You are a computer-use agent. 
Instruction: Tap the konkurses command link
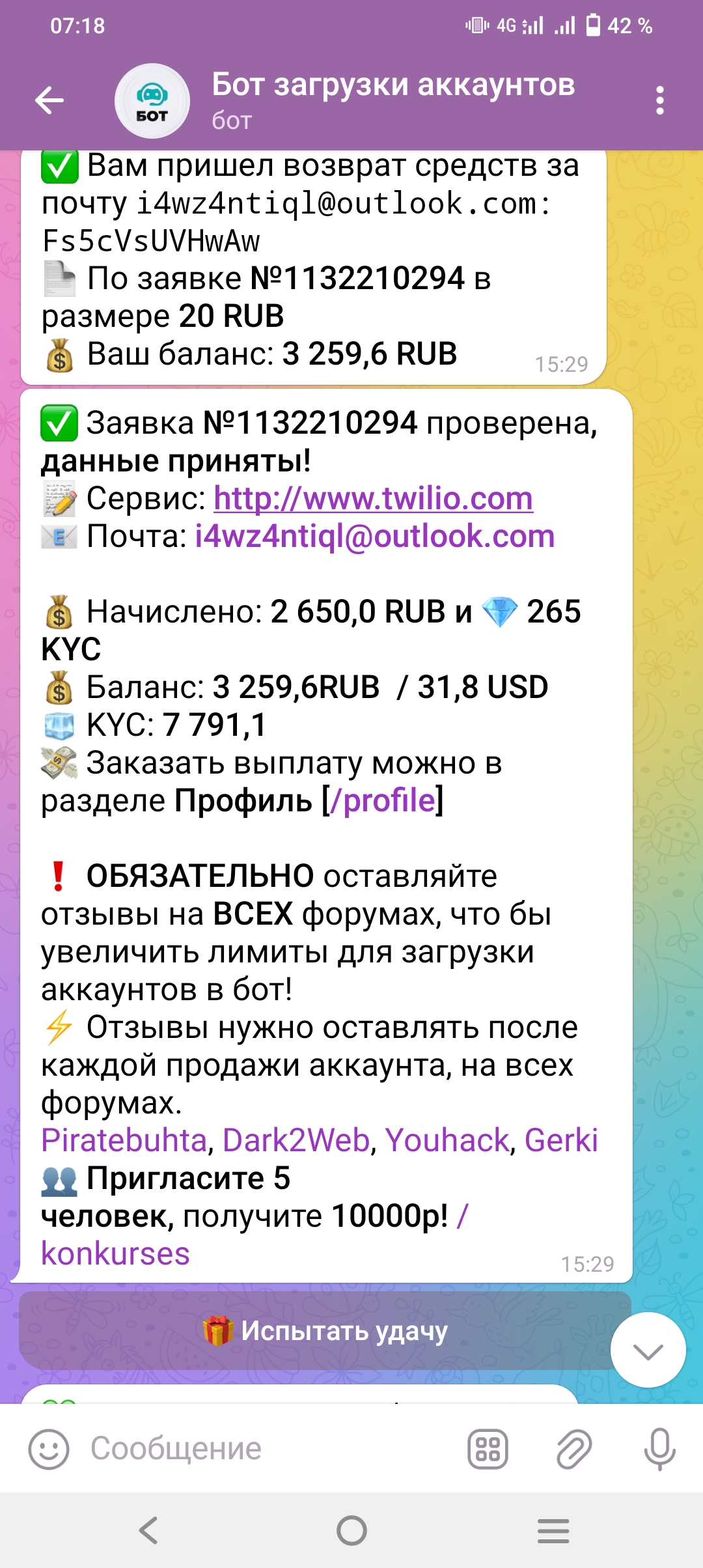[115, 1254]
